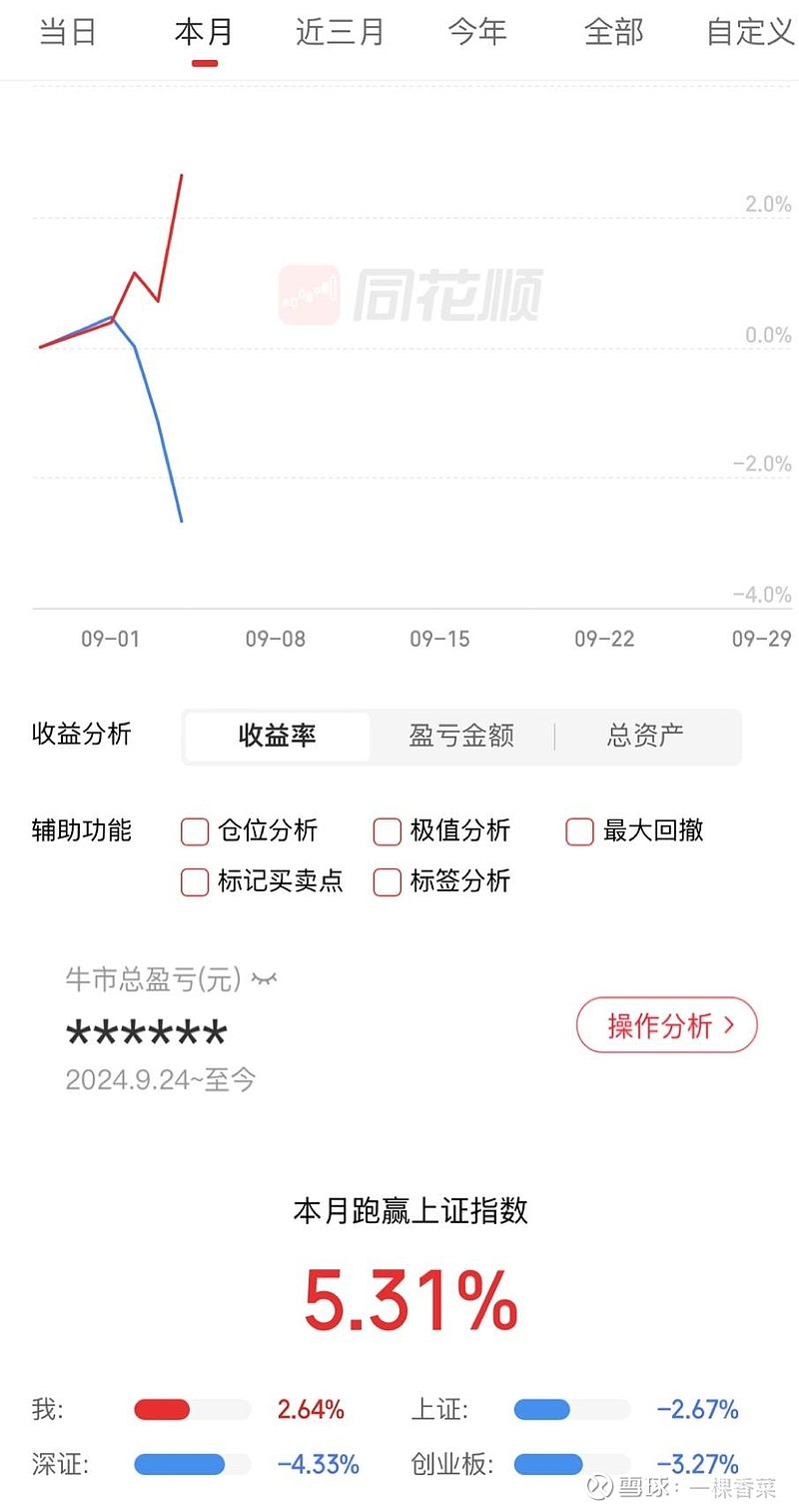Switch analysis to 盈亏金额
The image size is (799, 1512).
pyautogui.click(x=461, y=737)
